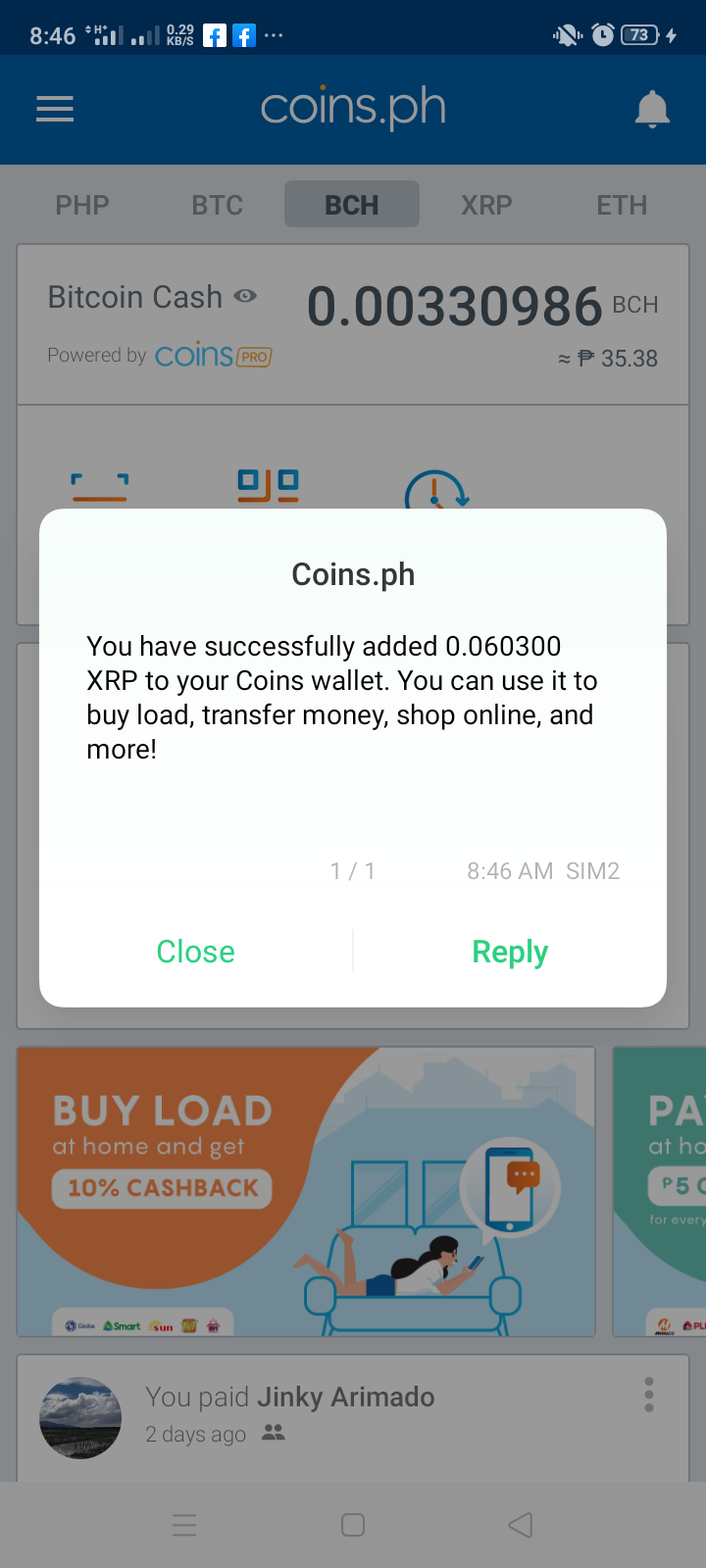
Task: Open the hamburger drawer menu
Action: pos(55,109)
